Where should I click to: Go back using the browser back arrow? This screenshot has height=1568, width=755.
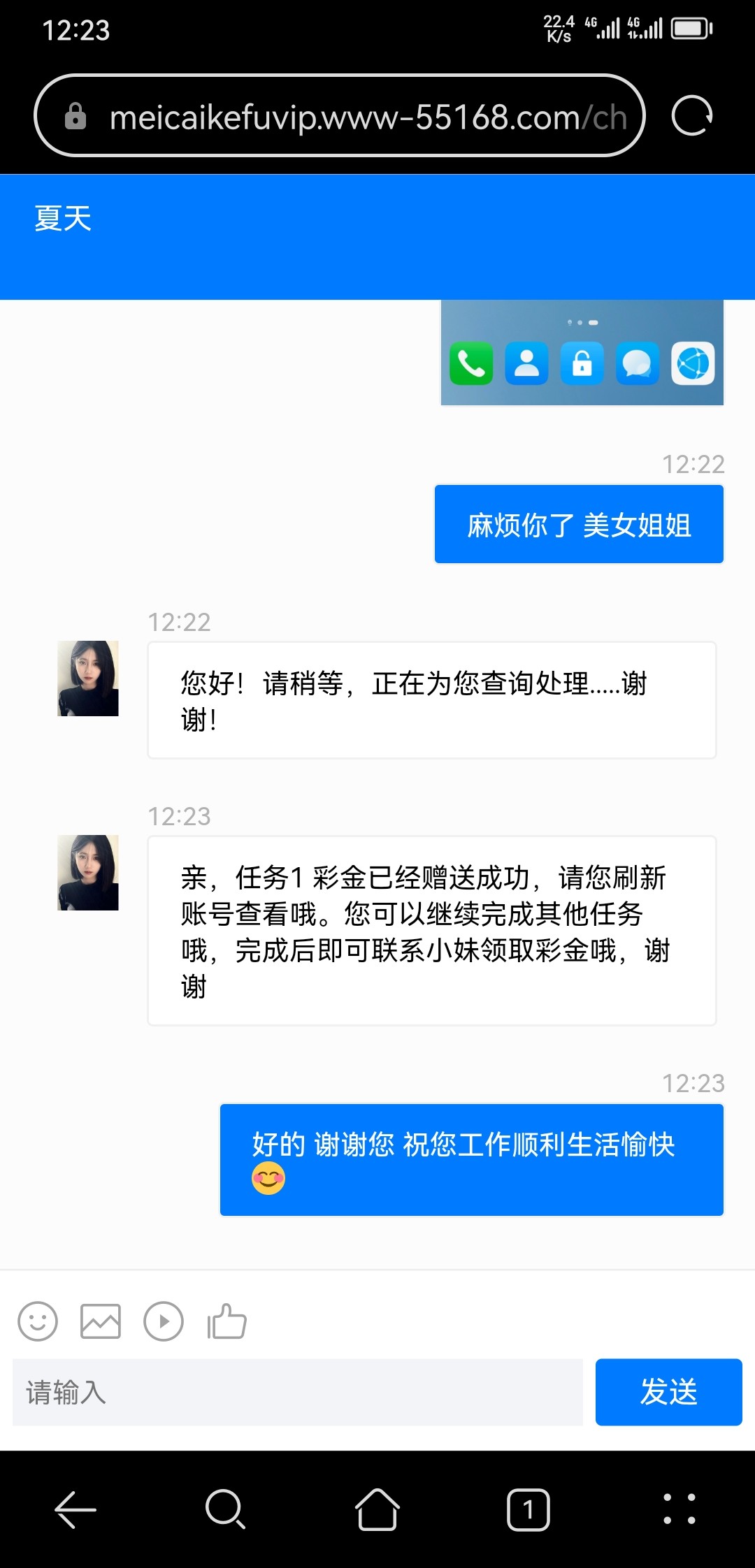(75, 1509)
